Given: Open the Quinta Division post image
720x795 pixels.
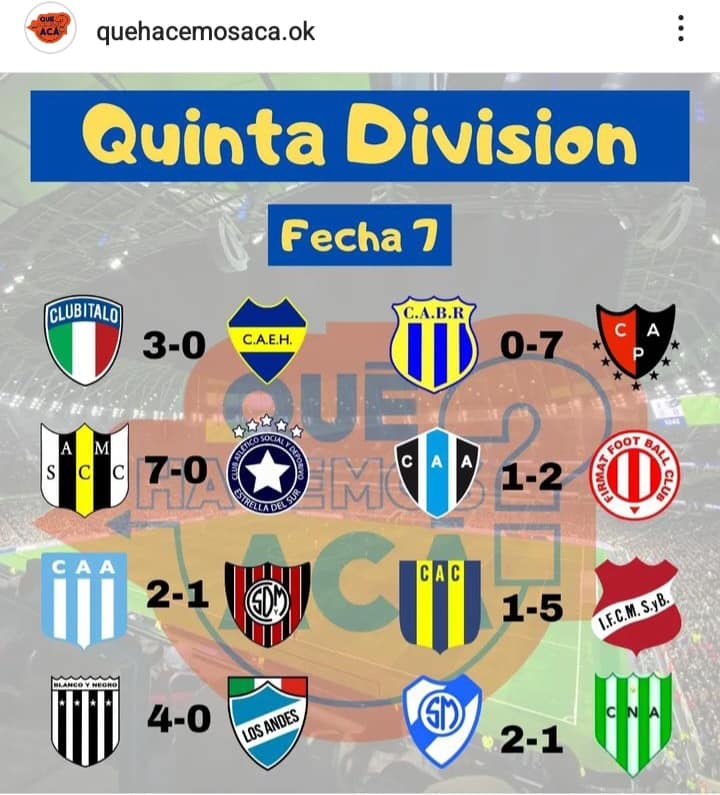Looking at the screenshot, I should [x=360, y=430].
